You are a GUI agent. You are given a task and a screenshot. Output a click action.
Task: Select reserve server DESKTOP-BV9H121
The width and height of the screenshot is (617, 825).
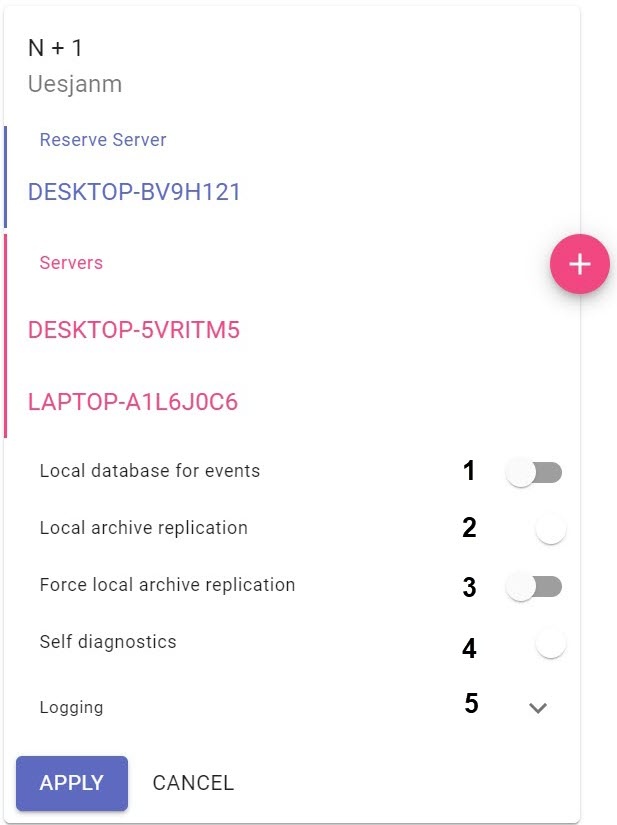135,192
